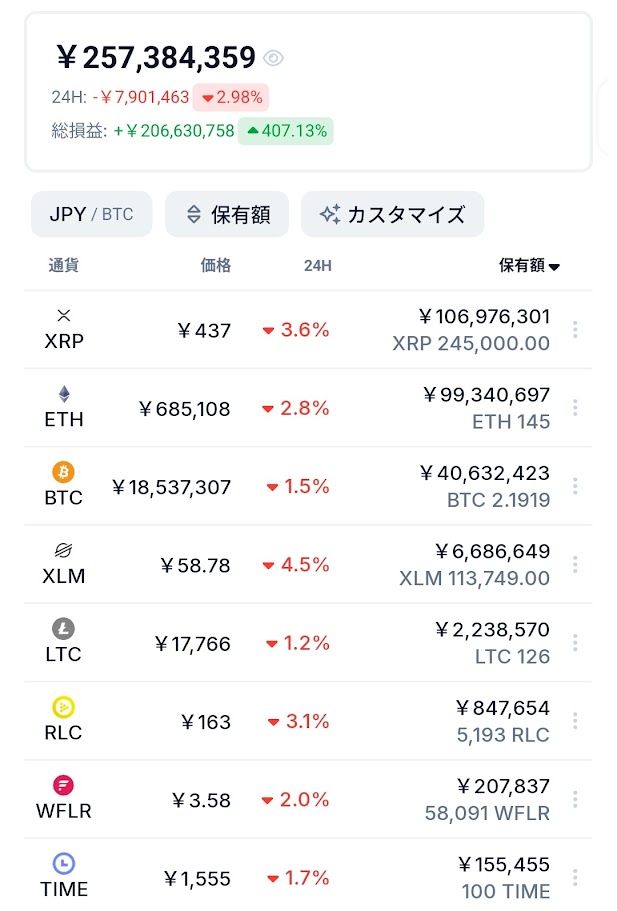Select the BTC row
Image resolution: width=617 pixels, height=911 pixels.
click(x=300, y=486)
